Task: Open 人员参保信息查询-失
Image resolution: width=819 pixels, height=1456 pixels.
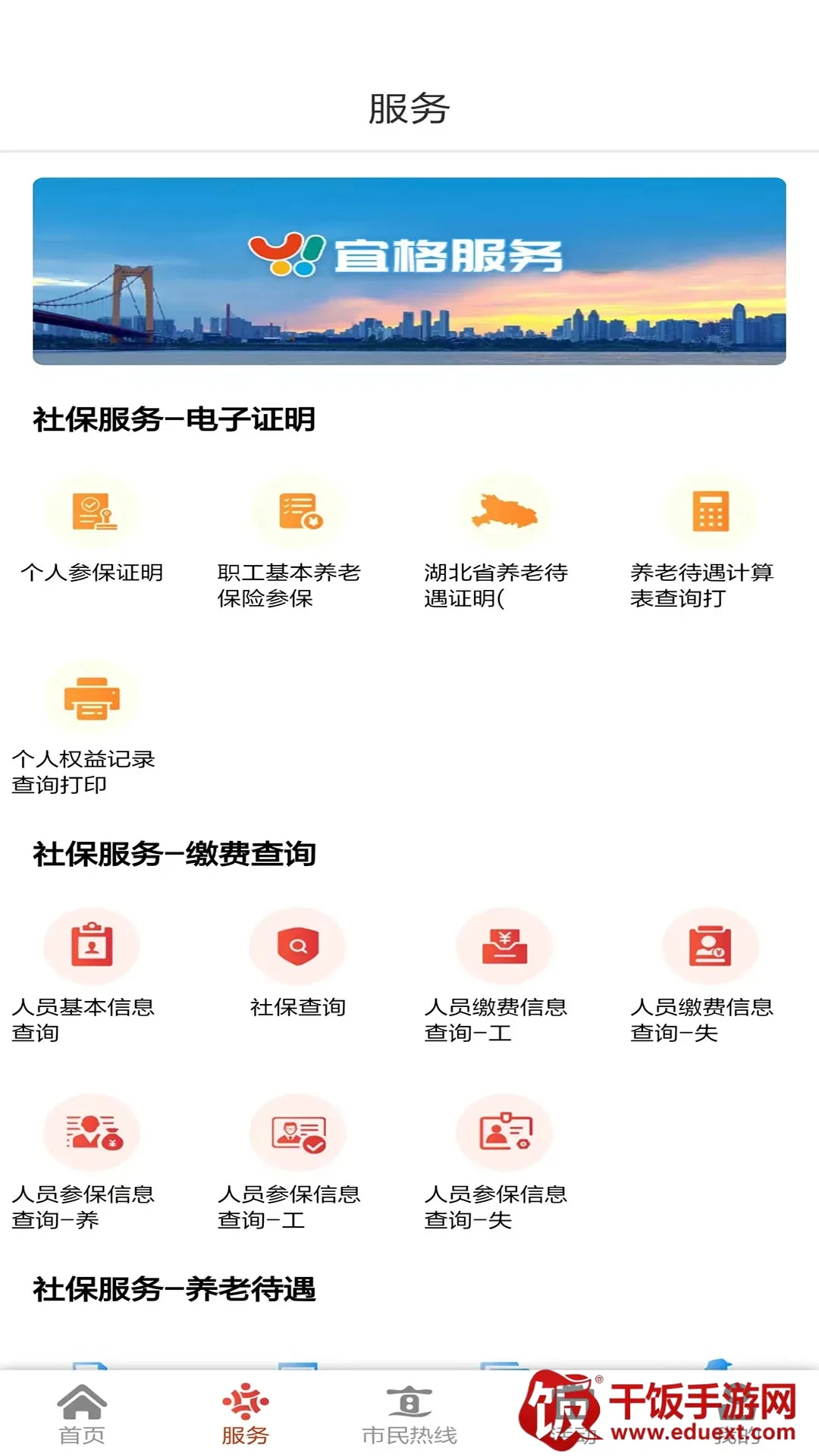Action: point(505,1134)
